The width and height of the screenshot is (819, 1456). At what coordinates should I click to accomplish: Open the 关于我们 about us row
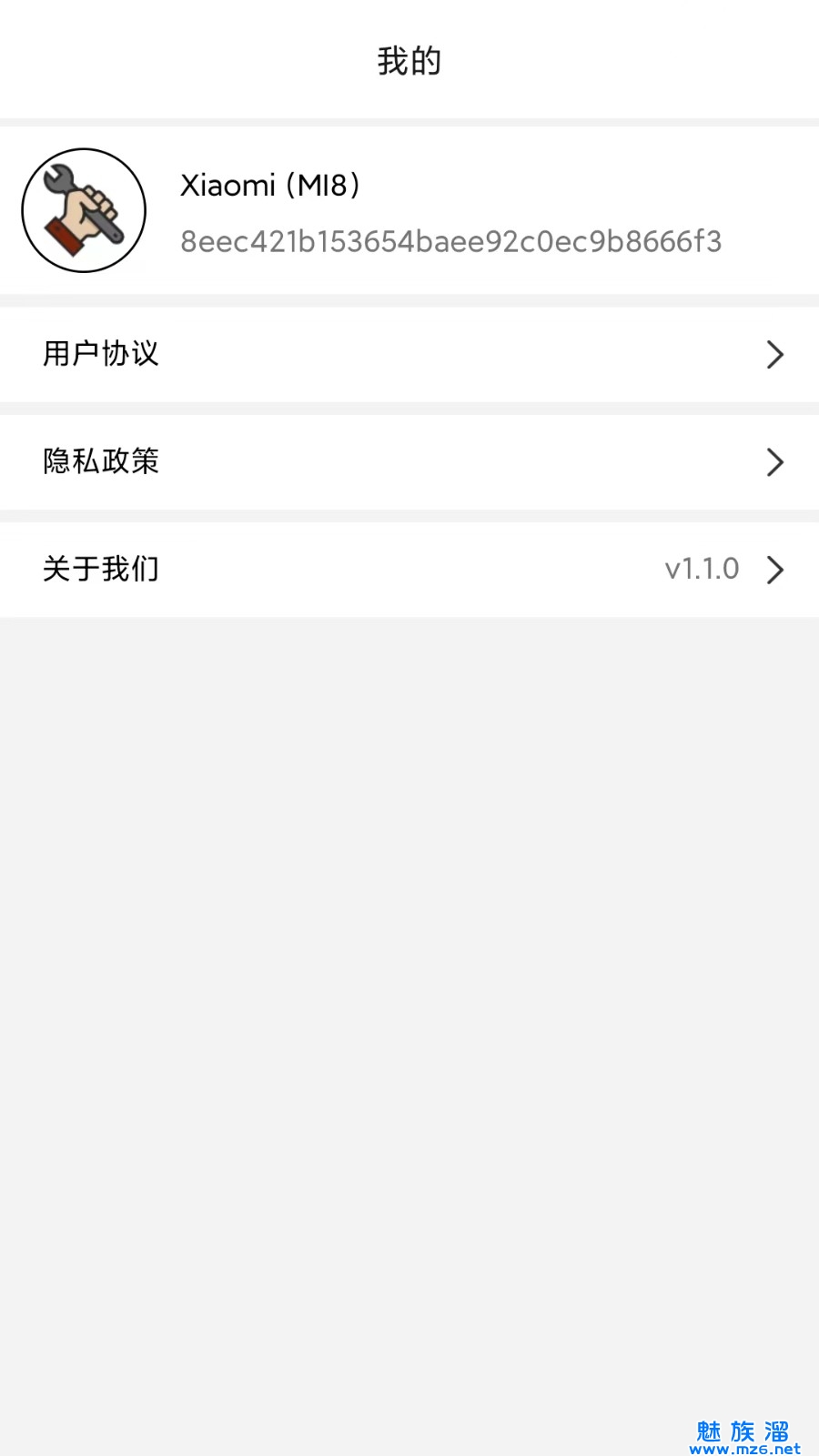(409, 570)
